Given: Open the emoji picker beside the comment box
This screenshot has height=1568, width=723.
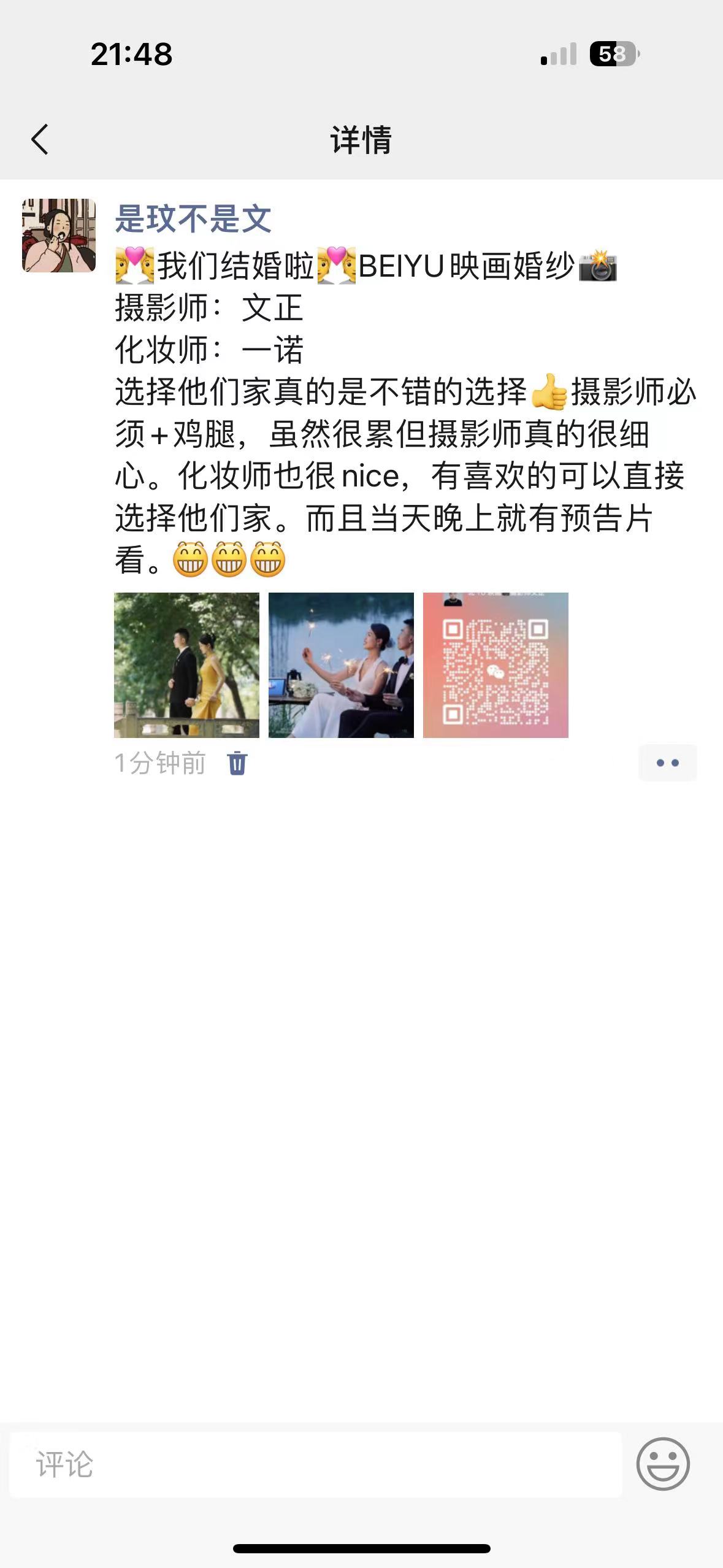Looking at the screenshot, I should coord(663,1464).
